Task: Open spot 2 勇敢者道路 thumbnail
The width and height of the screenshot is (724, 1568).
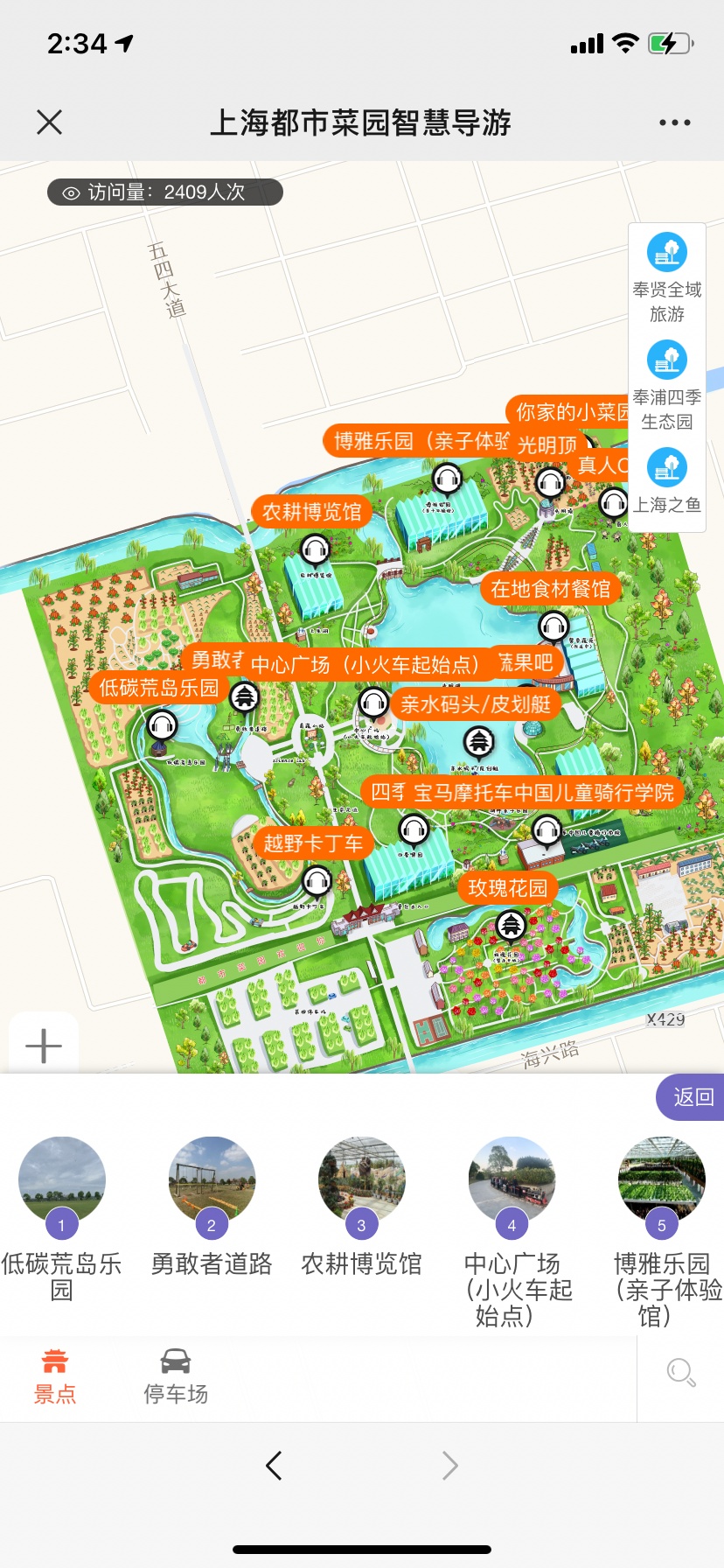Action: [x=212, y=1181]
